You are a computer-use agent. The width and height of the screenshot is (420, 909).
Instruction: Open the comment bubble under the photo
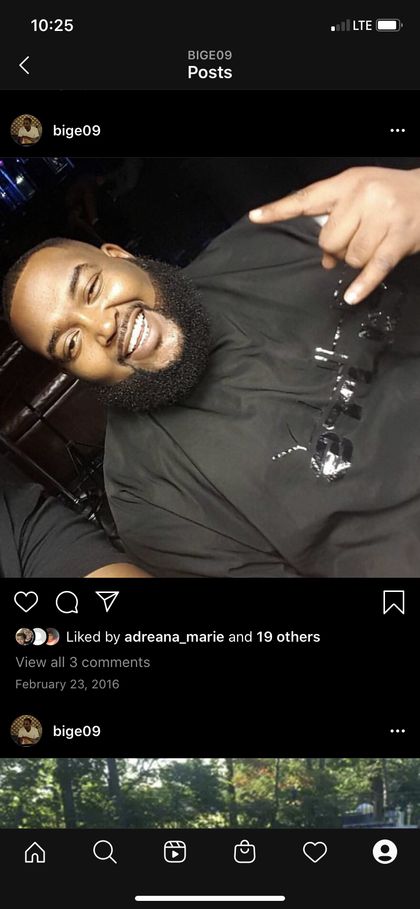click(x=67, y=602)
